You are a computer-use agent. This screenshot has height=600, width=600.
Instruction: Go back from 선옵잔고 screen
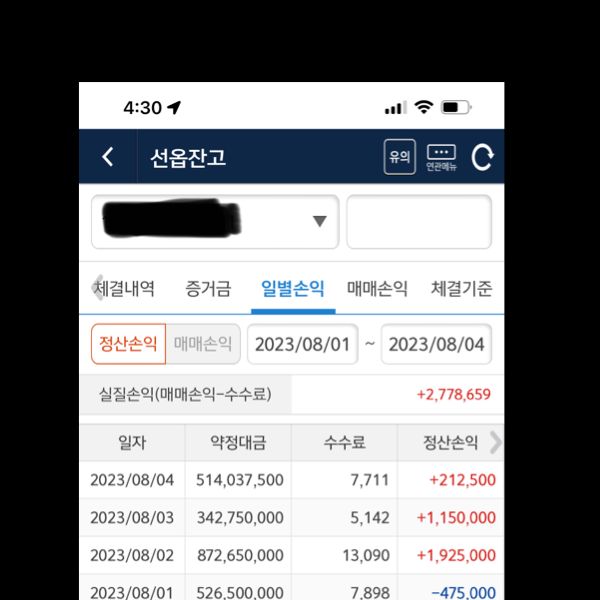108,157
